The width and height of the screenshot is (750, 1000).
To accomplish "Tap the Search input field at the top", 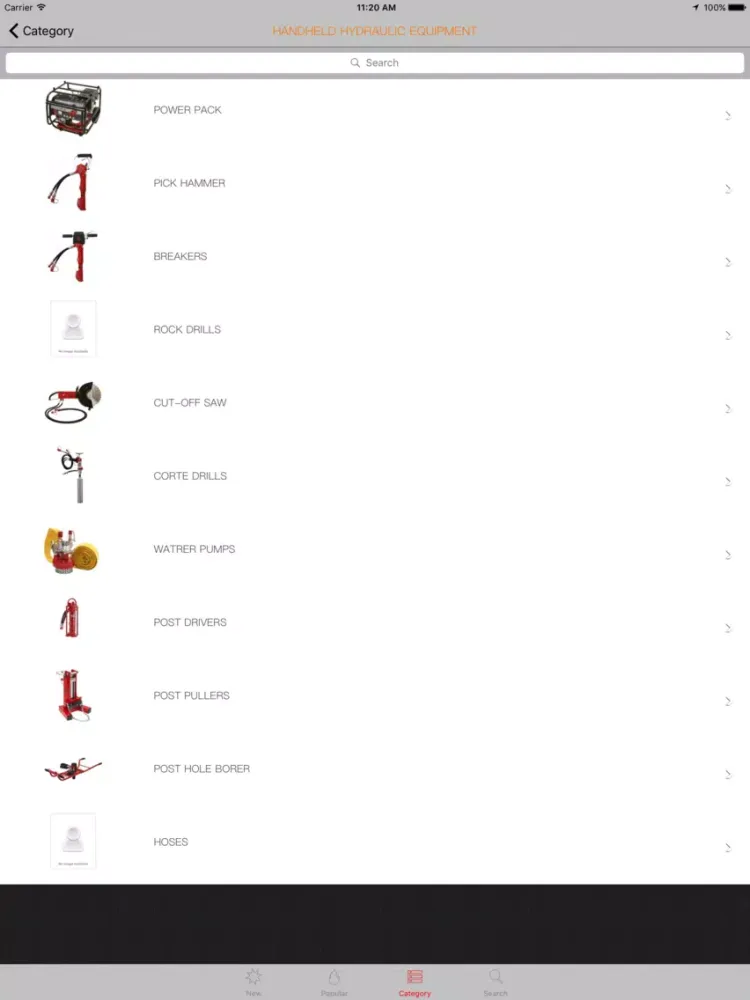I will (x=375, y=62).
